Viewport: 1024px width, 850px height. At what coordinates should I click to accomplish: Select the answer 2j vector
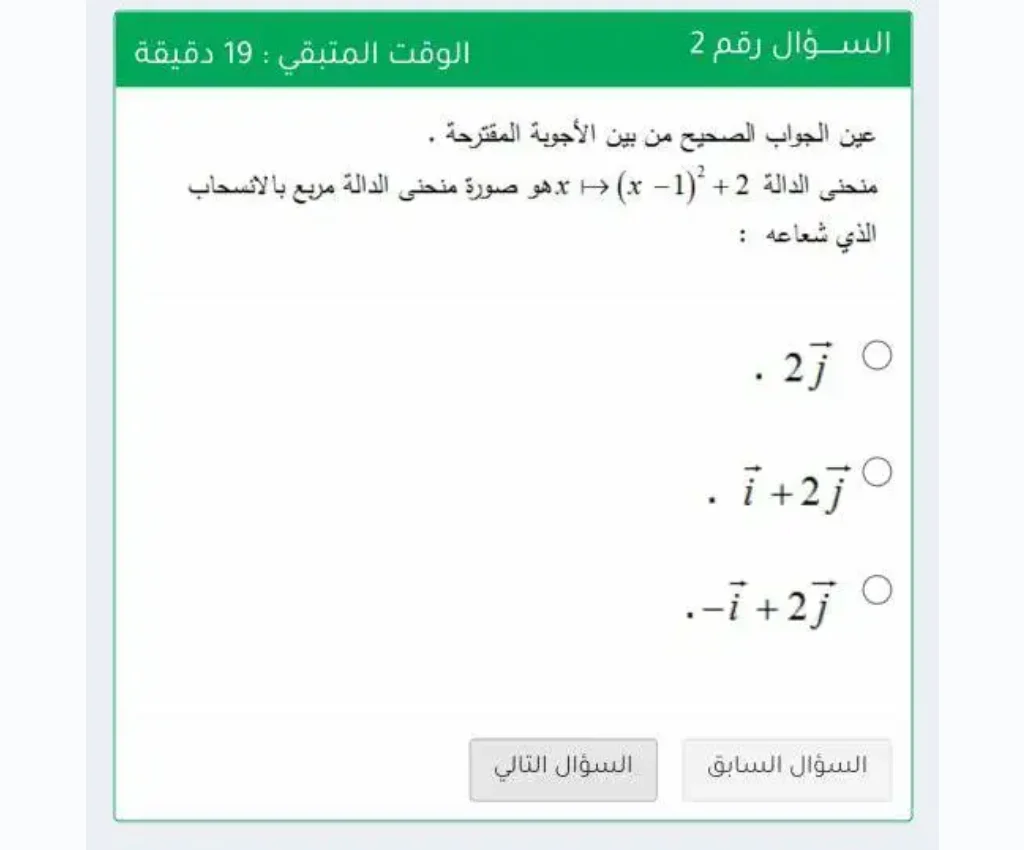pos(876,356)
